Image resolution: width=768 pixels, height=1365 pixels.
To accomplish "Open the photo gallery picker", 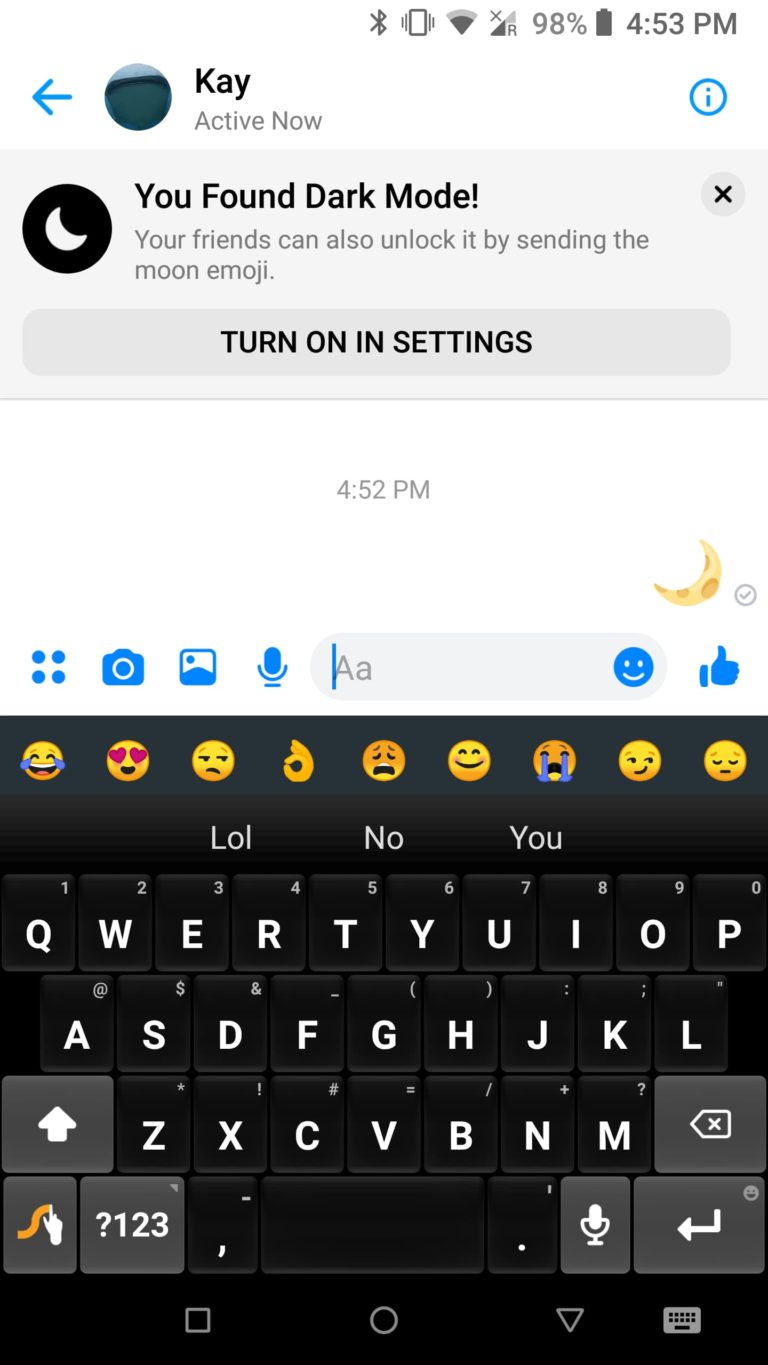I will pos(198,667).
